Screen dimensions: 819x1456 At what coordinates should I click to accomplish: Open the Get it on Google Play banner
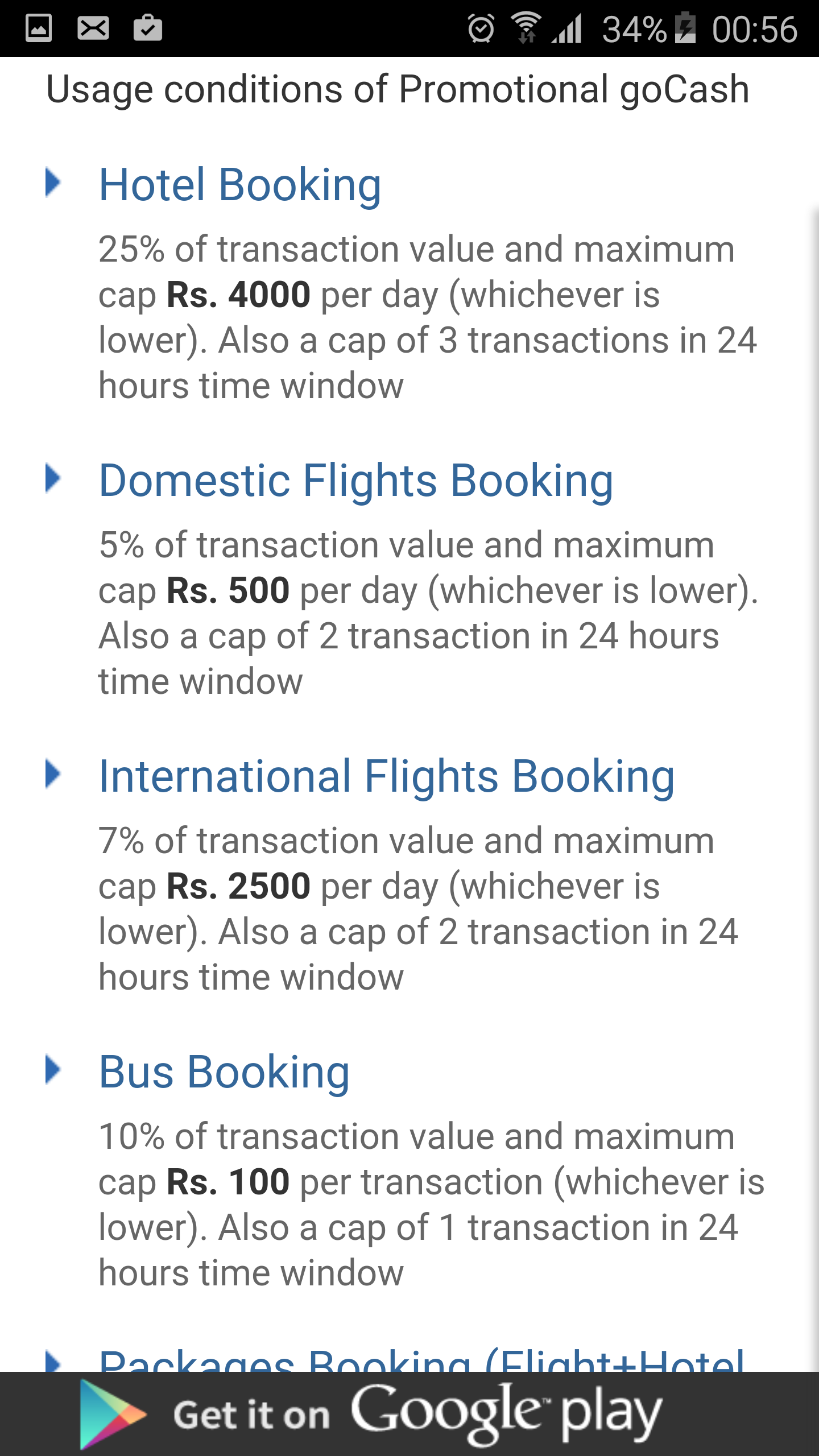(x=409, y=1414)
